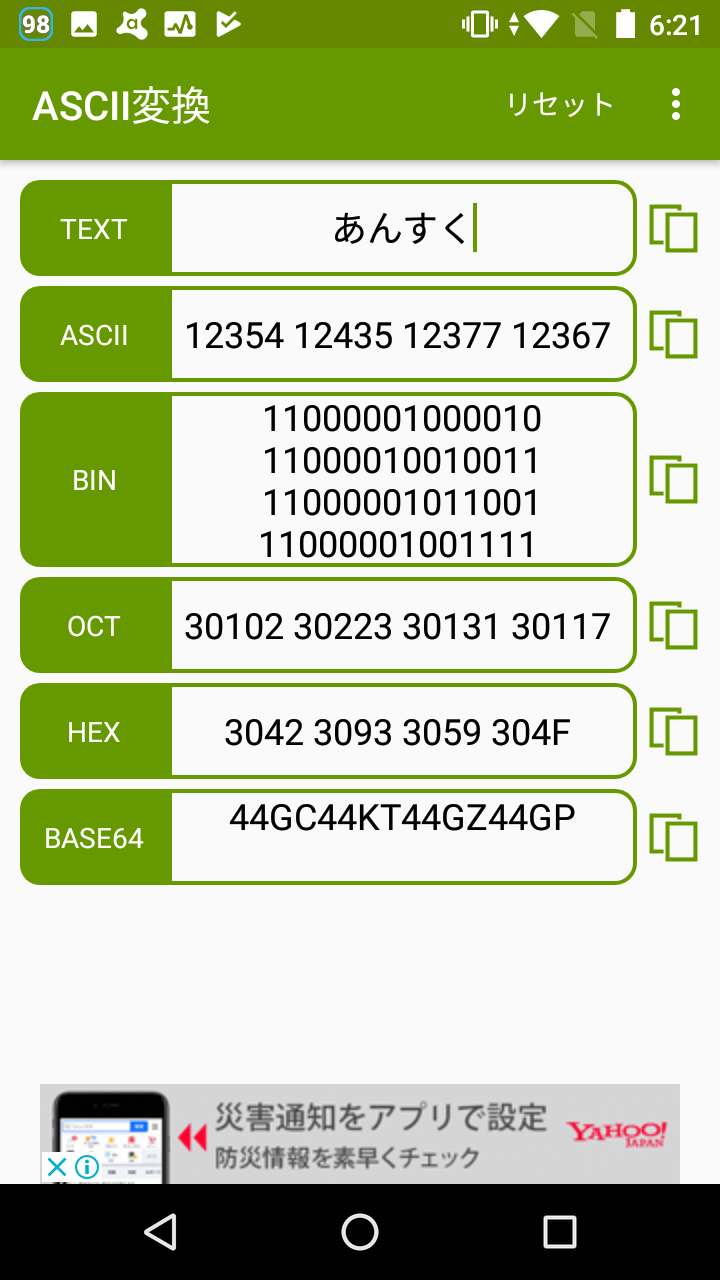Image resolution: width=720 pixels, height=1280 pixels.
Task: Copy the BIN field value
Action: click(x=673, y=479)
